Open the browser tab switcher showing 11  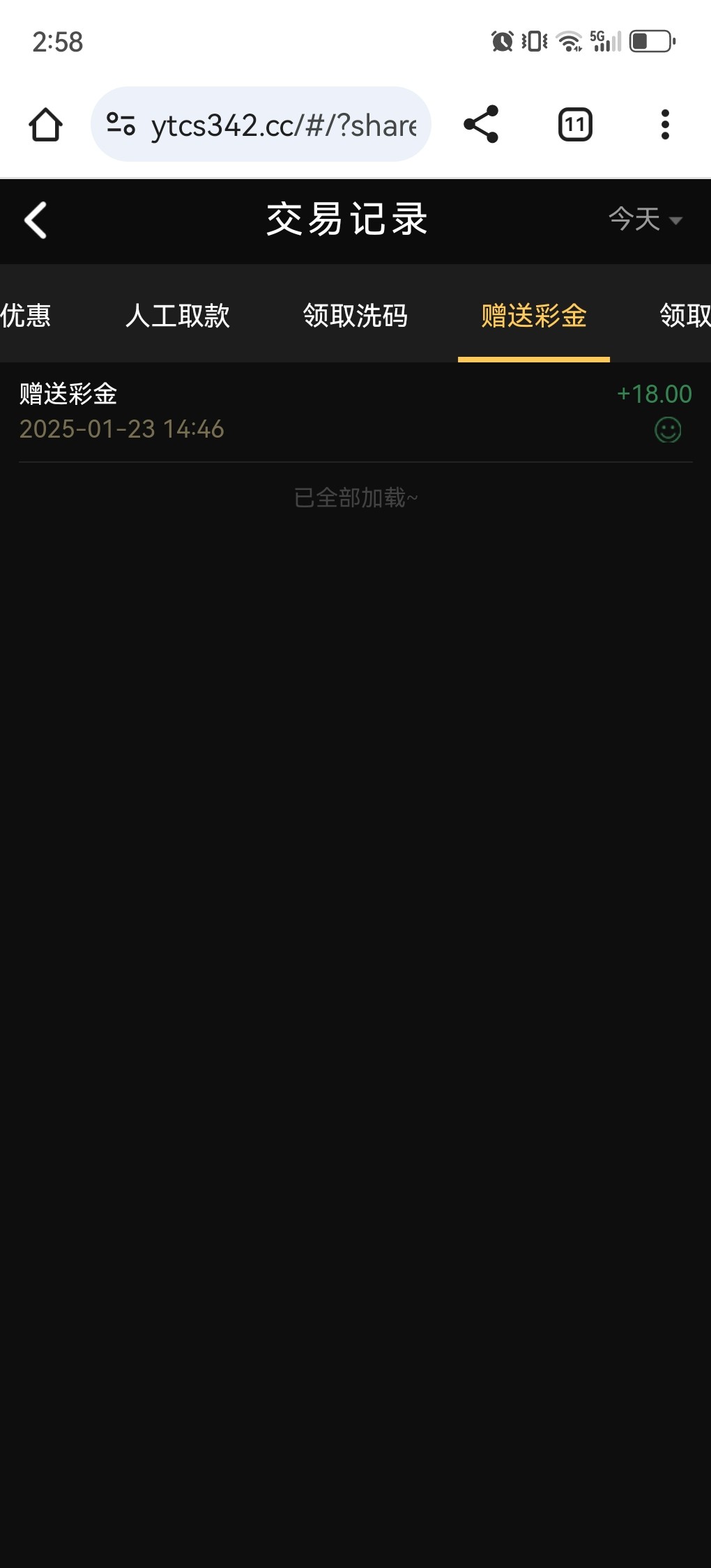pos(575,125)
